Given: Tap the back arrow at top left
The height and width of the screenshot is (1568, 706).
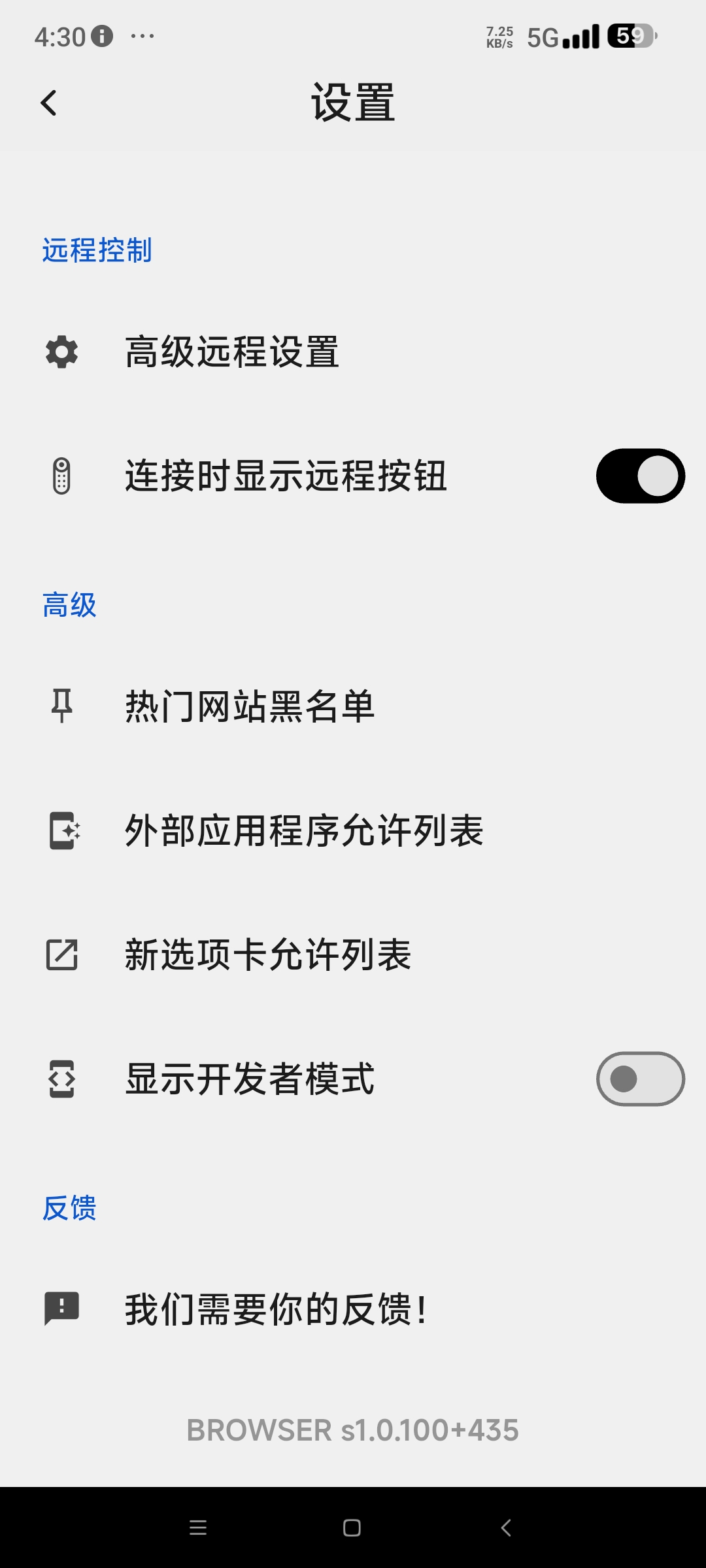Looking at the screenshot, I should coord(49,103).
